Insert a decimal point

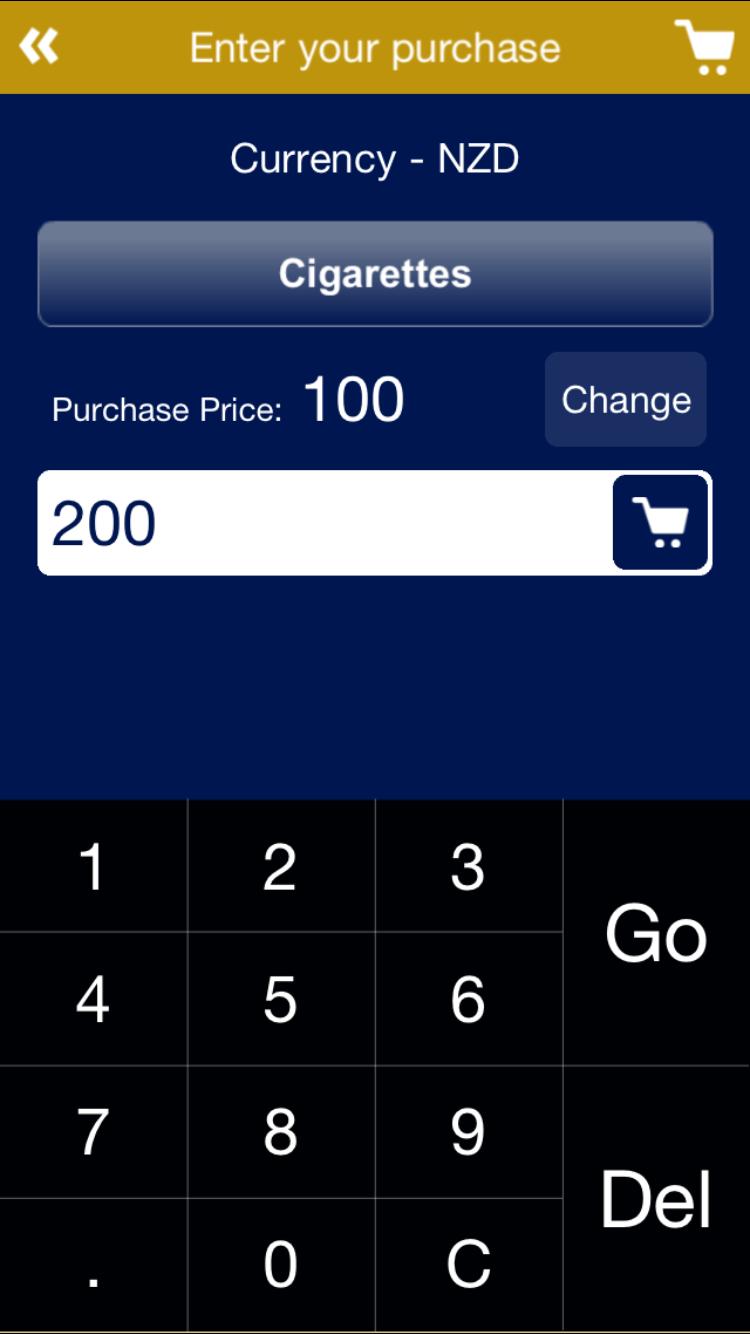tap(93, 1265)
